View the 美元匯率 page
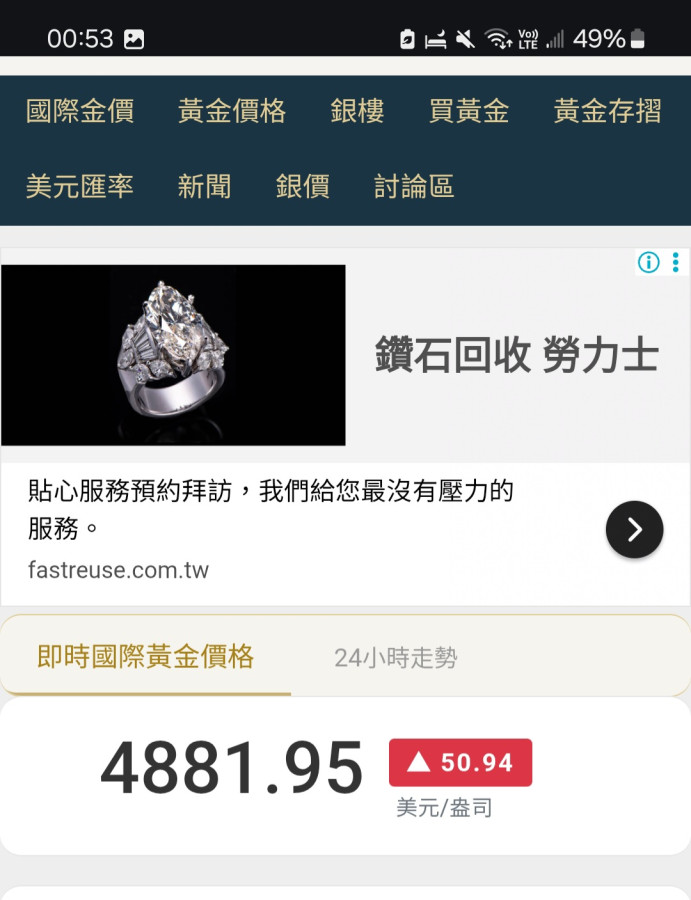The height and width of the screenshot is (900, 691). point(80,186)
